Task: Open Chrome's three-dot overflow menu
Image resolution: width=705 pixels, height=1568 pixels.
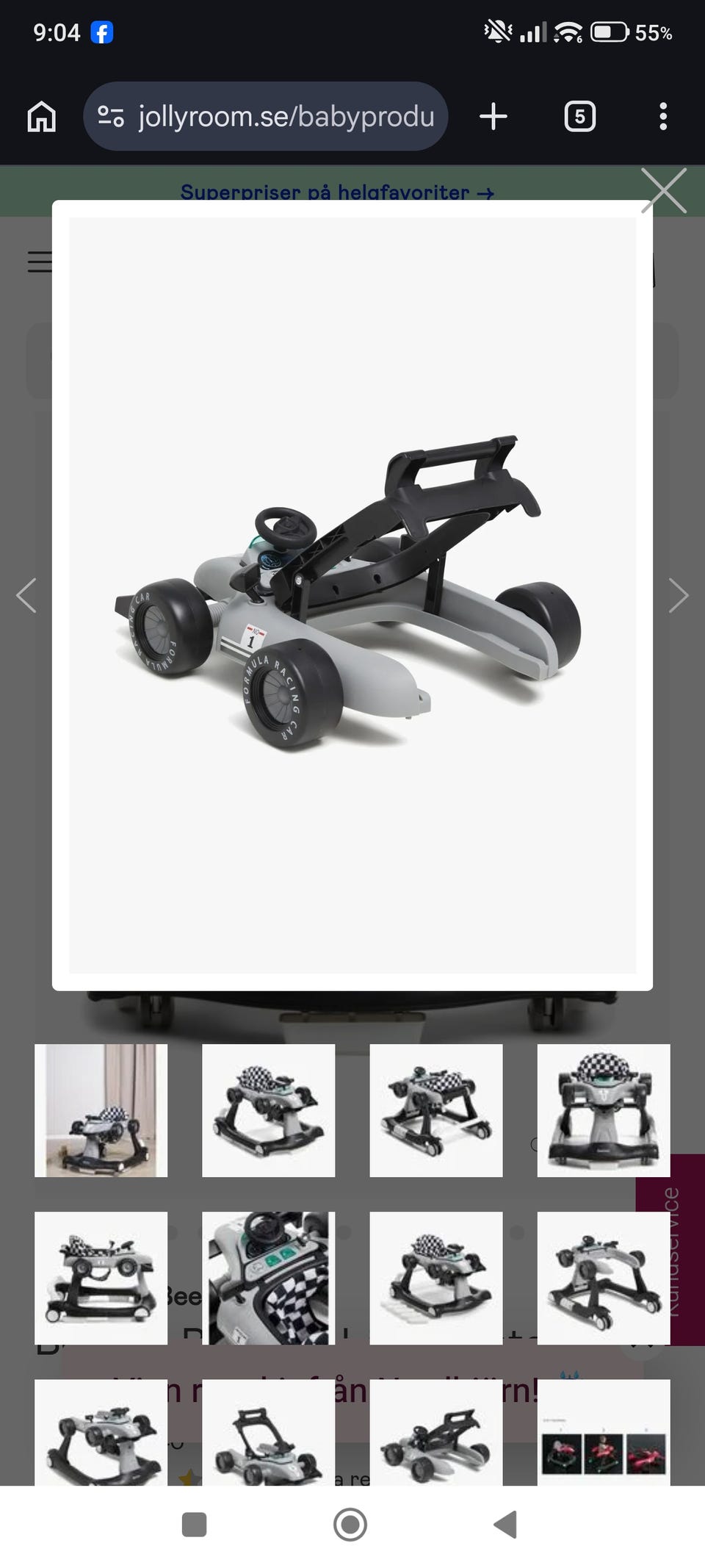Action: tap(663, 116)
